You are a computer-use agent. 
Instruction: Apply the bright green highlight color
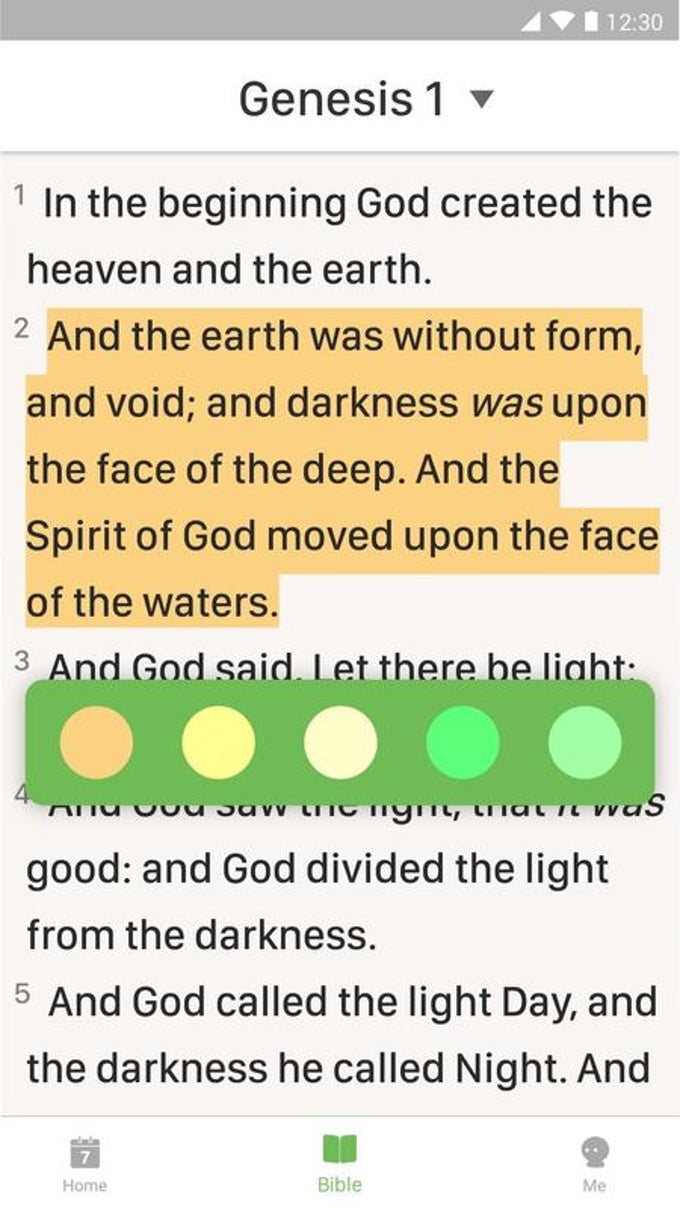point(462,742)
